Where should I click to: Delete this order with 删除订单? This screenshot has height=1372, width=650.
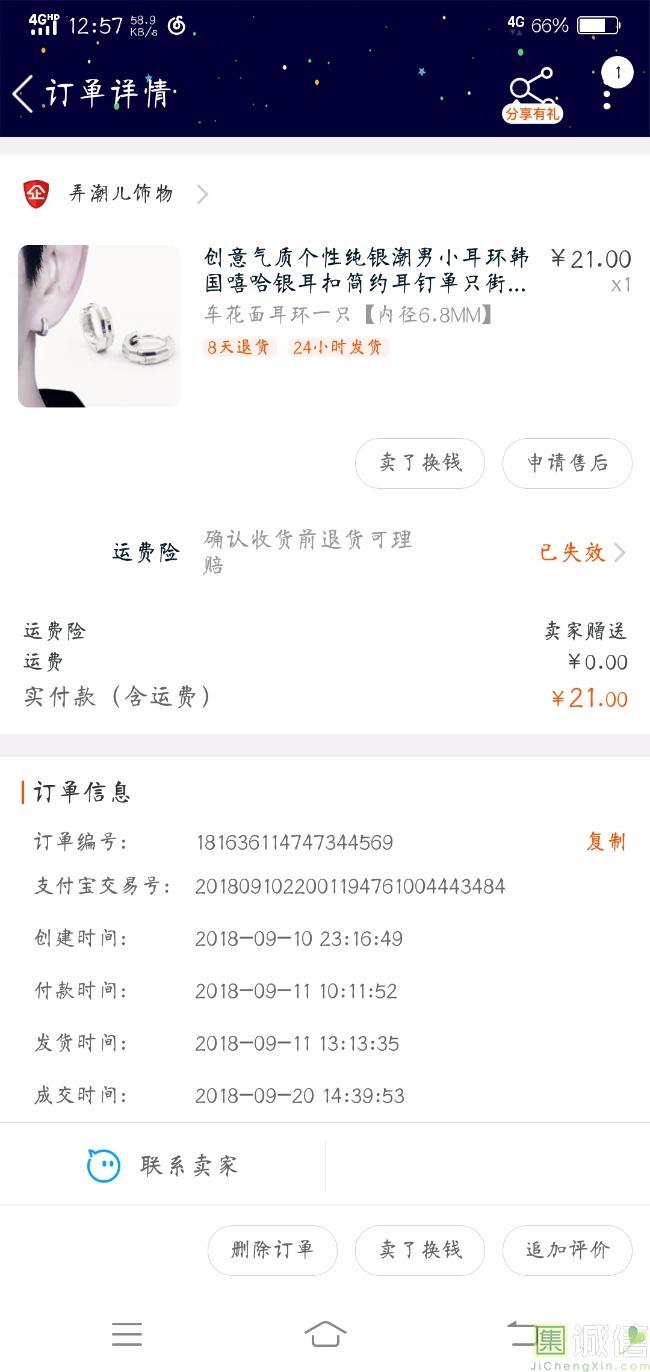[x=272, y=1250]
